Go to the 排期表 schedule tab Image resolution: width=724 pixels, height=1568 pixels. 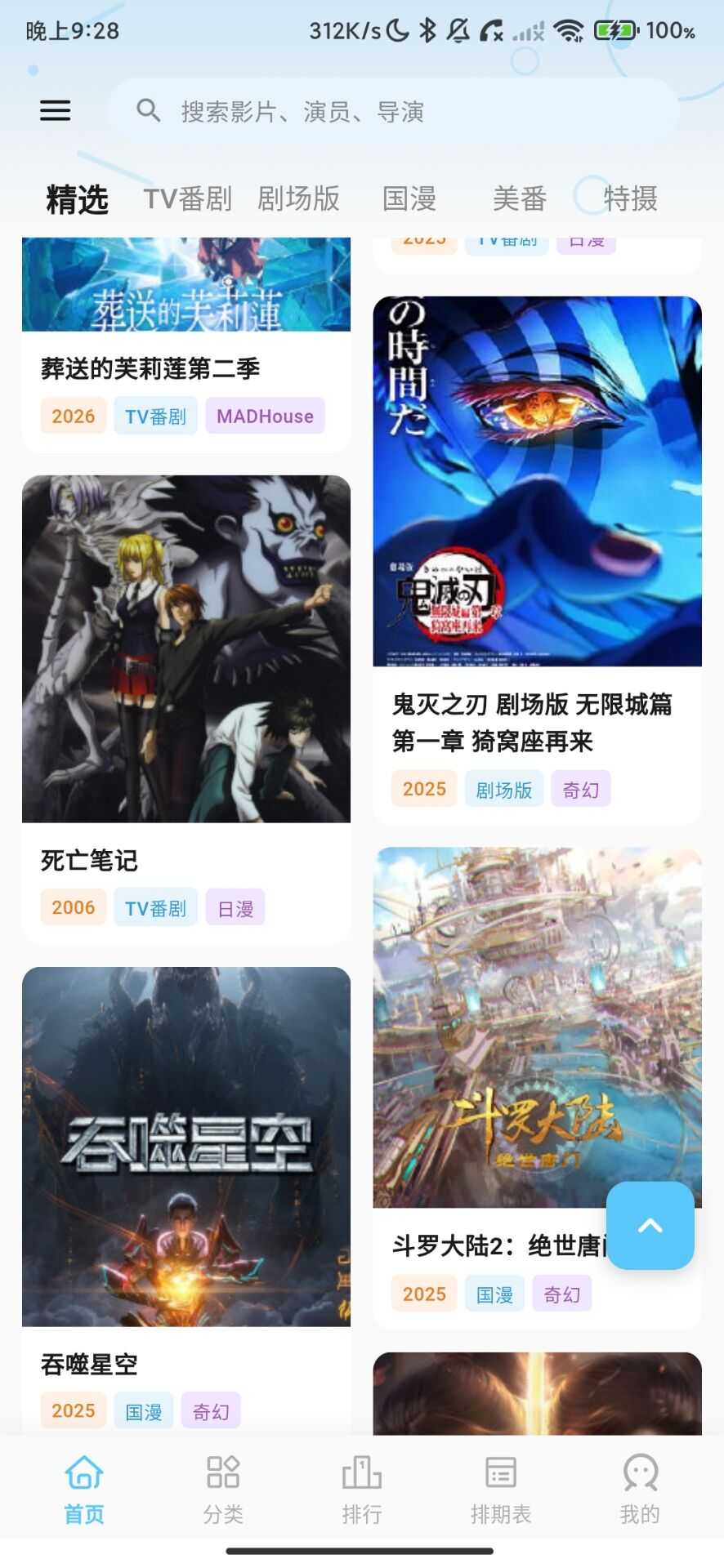pyautogui.click(x=501, y=1489)
